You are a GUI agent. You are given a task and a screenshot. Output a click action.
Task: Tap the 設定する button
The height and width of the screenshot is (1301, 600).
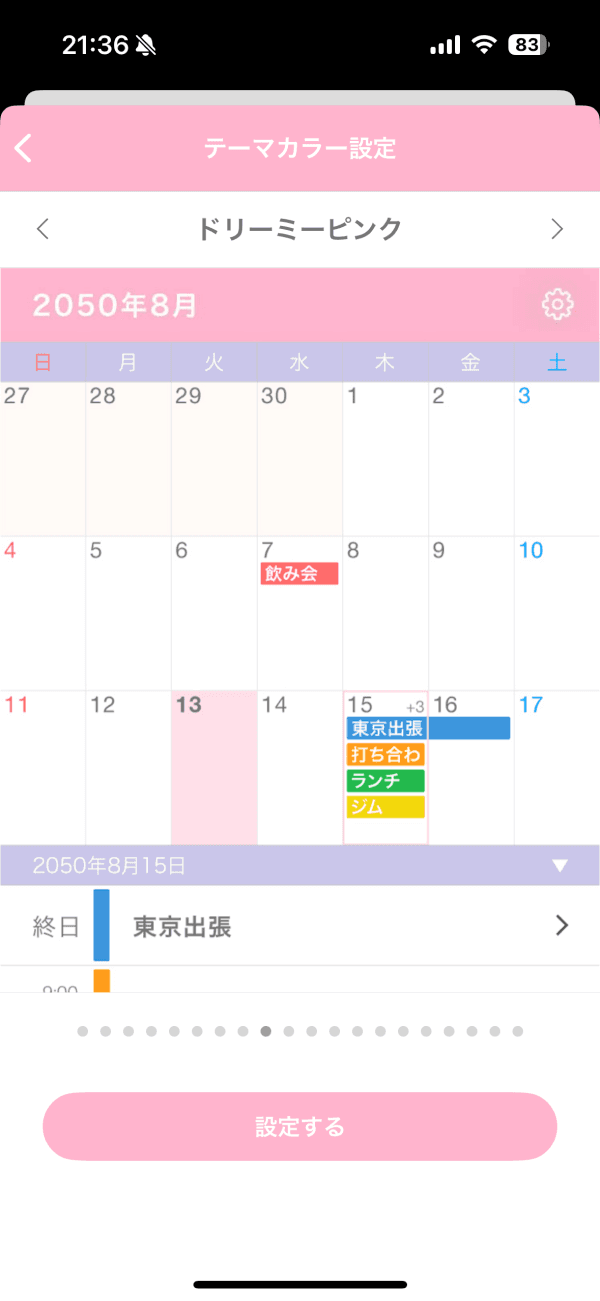coord(299,1127)
